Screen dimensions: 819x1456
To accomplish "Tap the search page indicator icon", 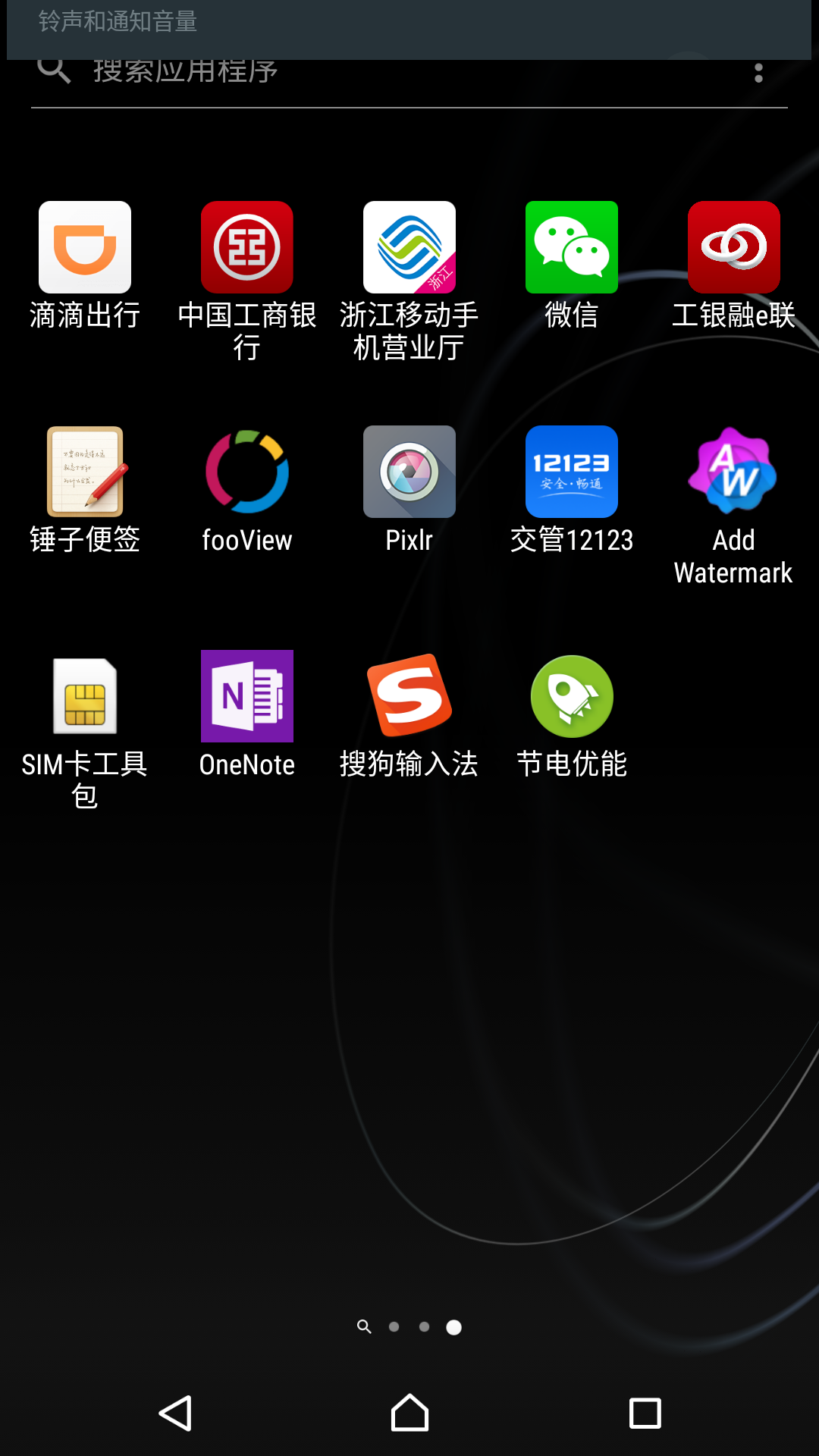I will pyautogui.click(x=364, y=1326).
